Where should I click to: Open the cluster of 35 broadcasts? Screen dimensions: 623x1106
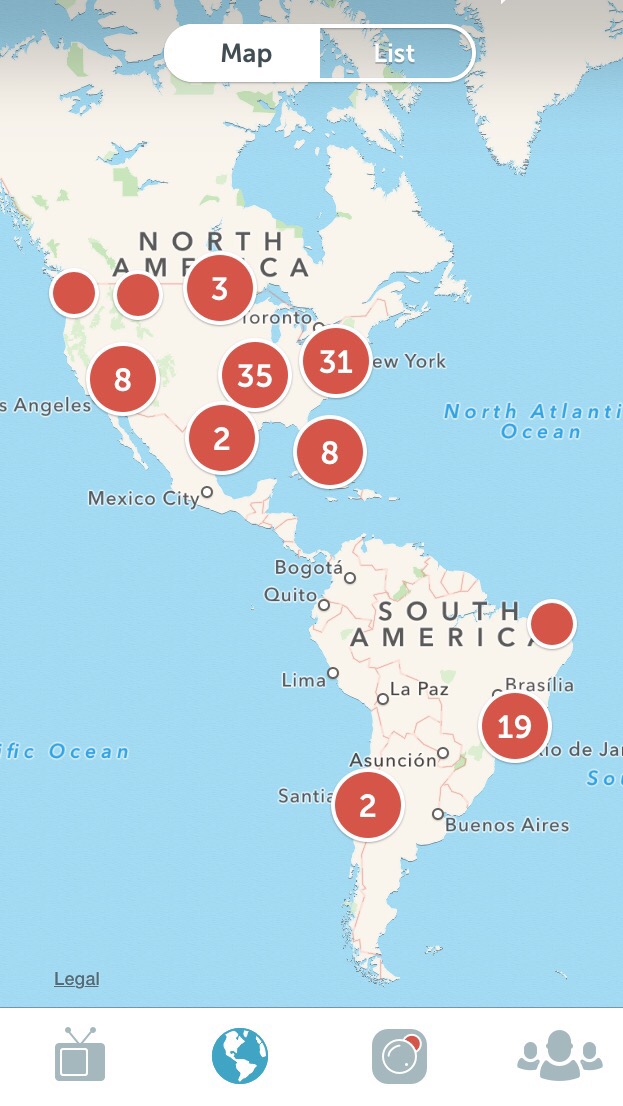255,376
